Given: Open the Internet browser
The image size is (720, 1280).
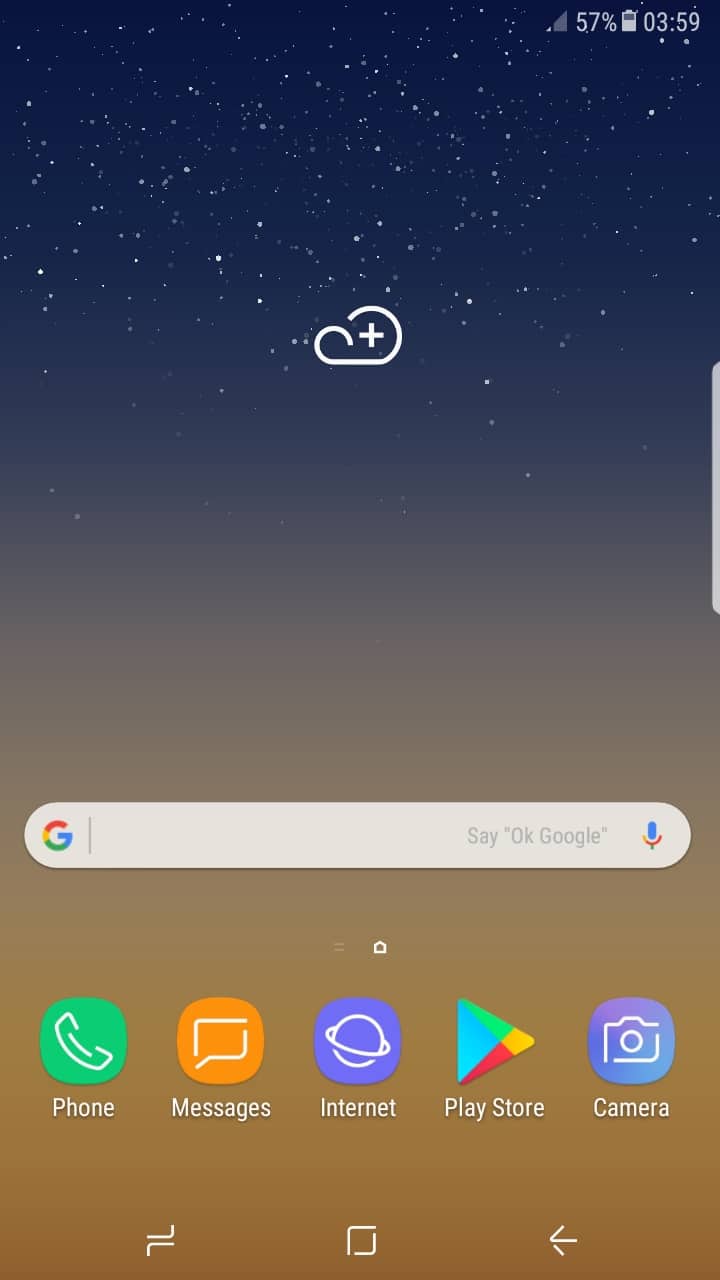Looking at the screenshot, I should (x=357, y=1042).
